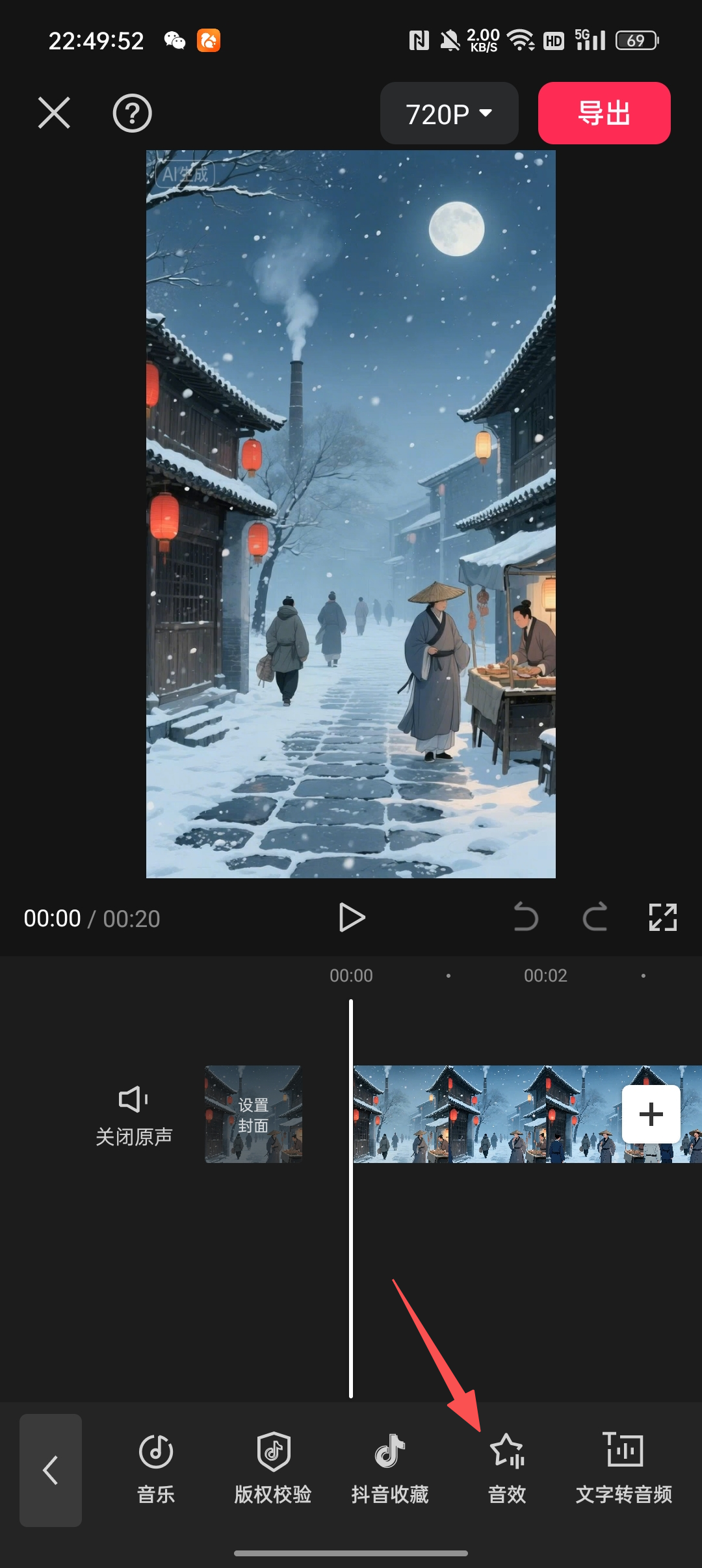Play the video preview
702x1568 pixels.
(x=352, y=918)
